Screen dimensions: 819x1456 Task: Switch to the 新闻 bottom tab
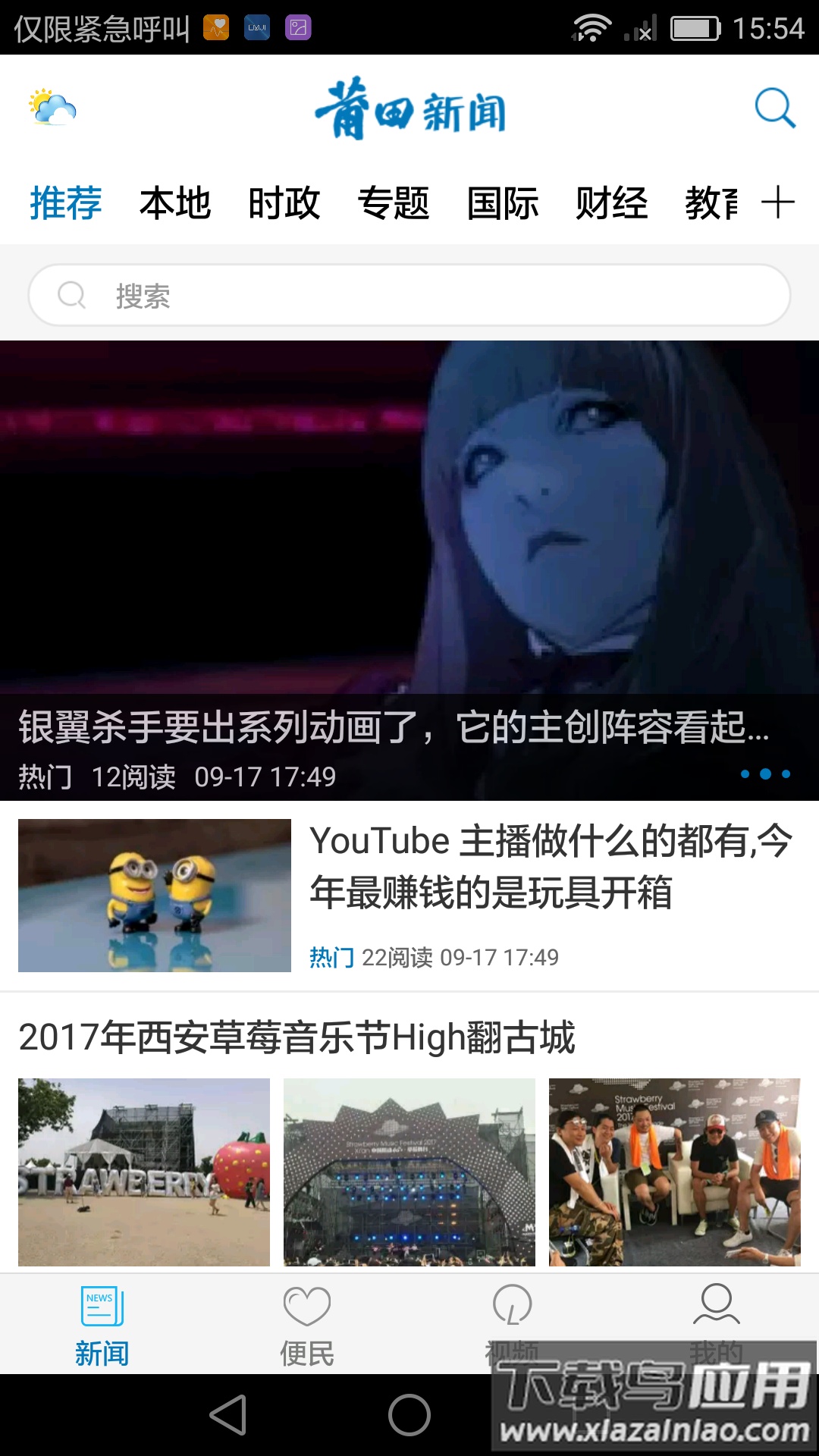[102, 1325]
